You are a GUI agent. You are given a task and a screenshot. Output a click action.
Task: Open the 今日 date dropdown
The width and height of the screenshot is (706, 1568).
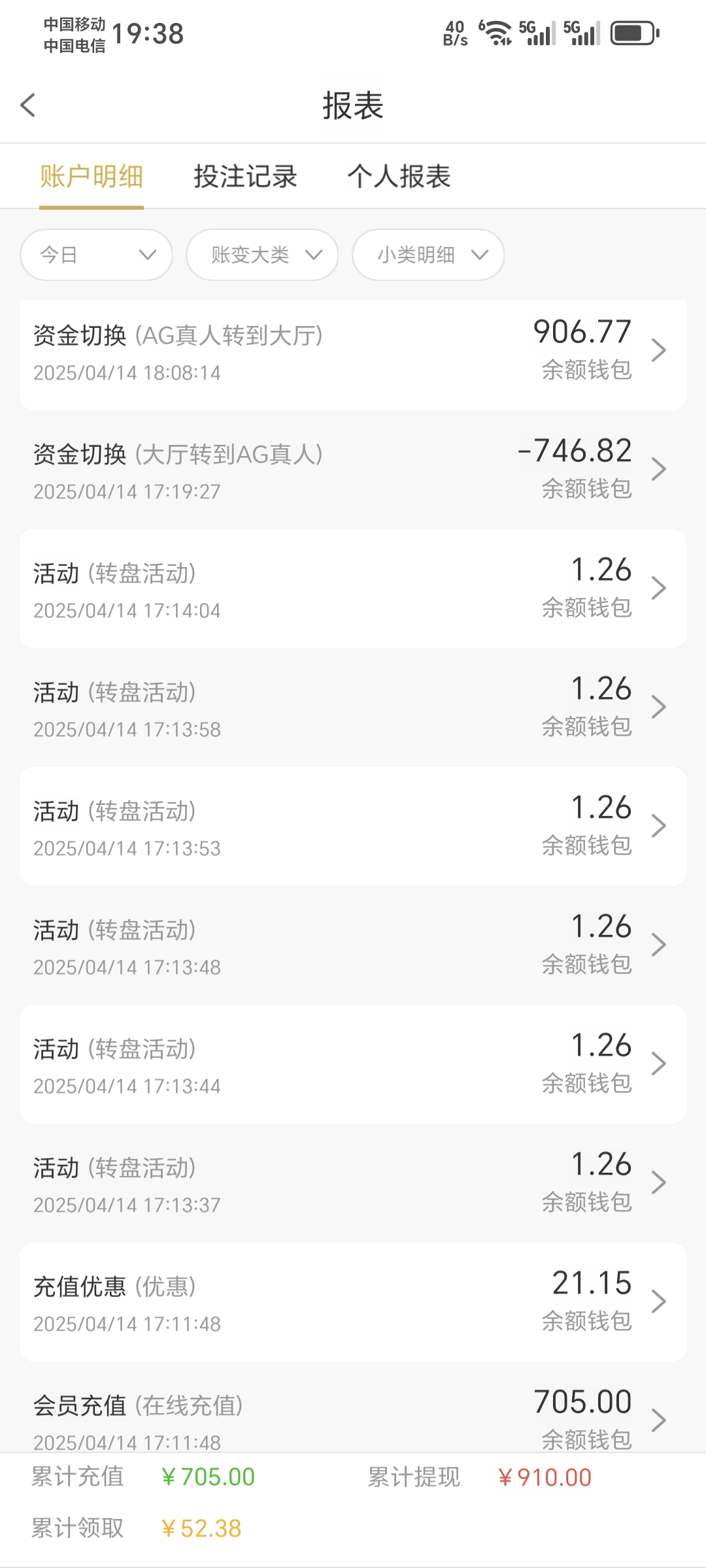(x=96, y=255)
